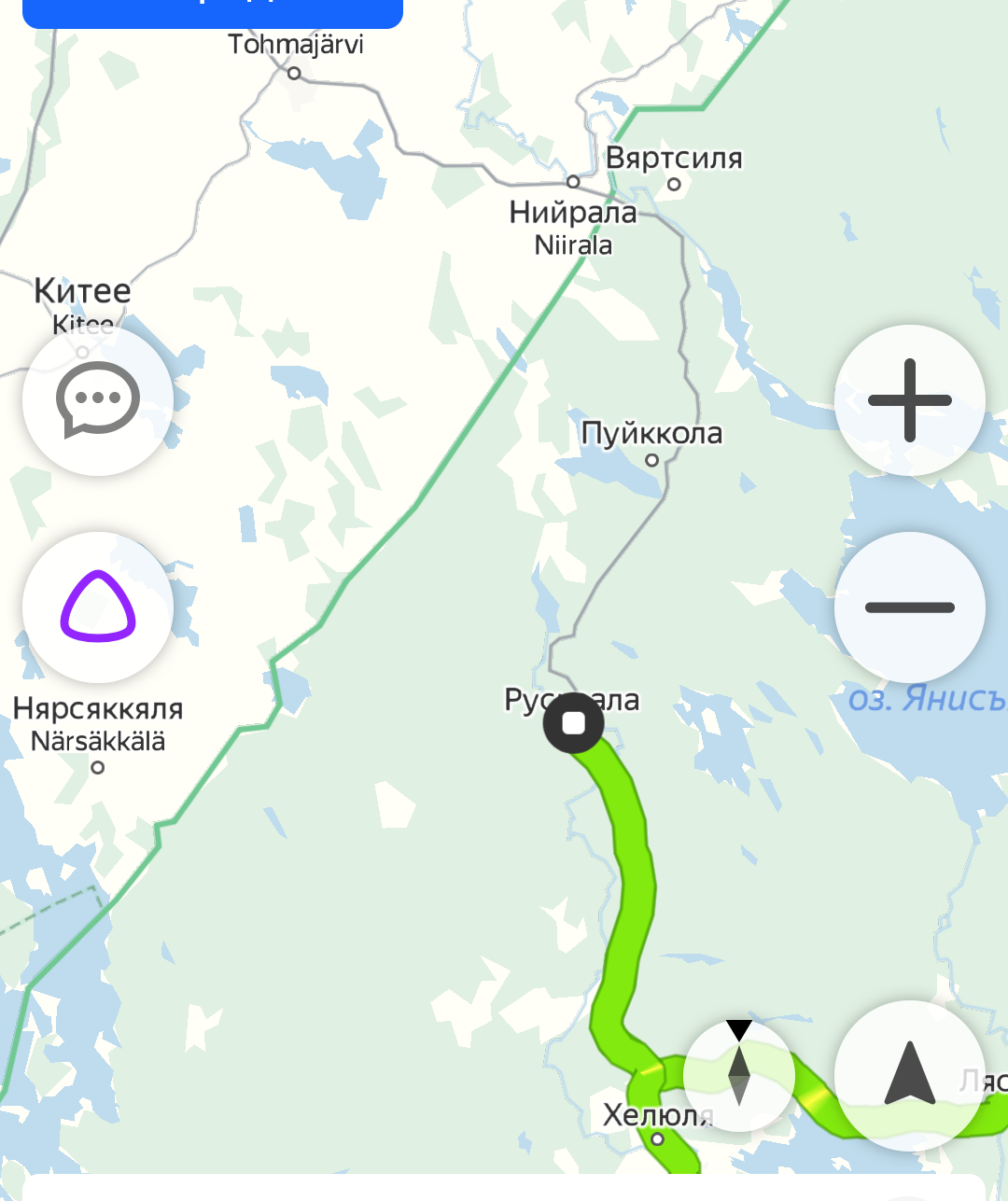Screen dimensions: 1008x1201
Task: Zoom in on the map
Action: pos(909,400)
